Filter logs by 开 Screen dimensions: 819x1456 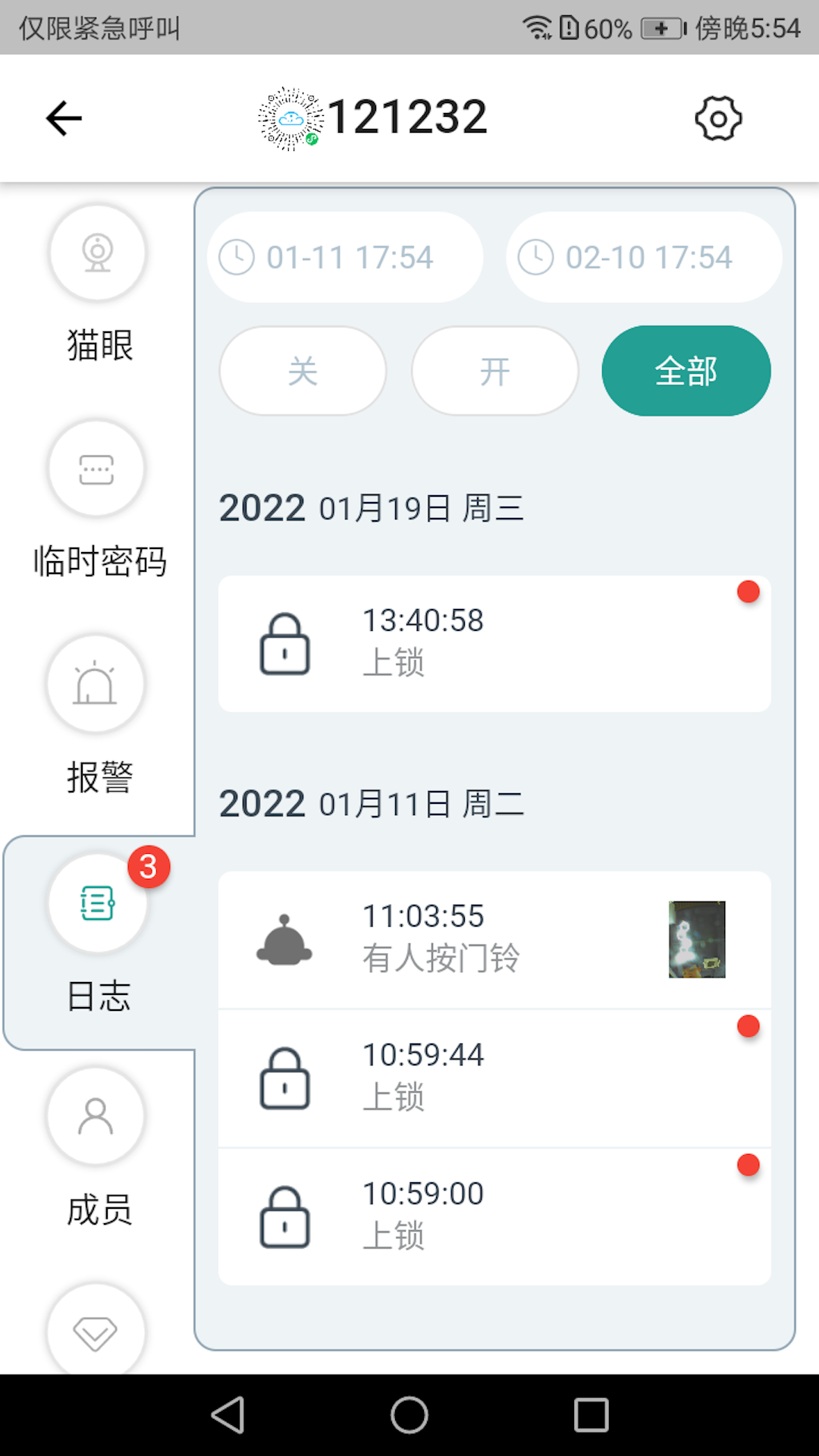494,372
